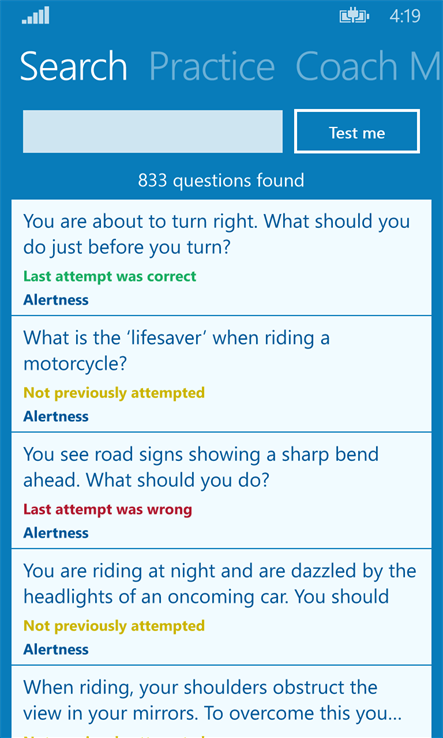The height and width of the screenshot is (738, 443).
Task: Switch to the Practice tab
Action: [212, 66]
